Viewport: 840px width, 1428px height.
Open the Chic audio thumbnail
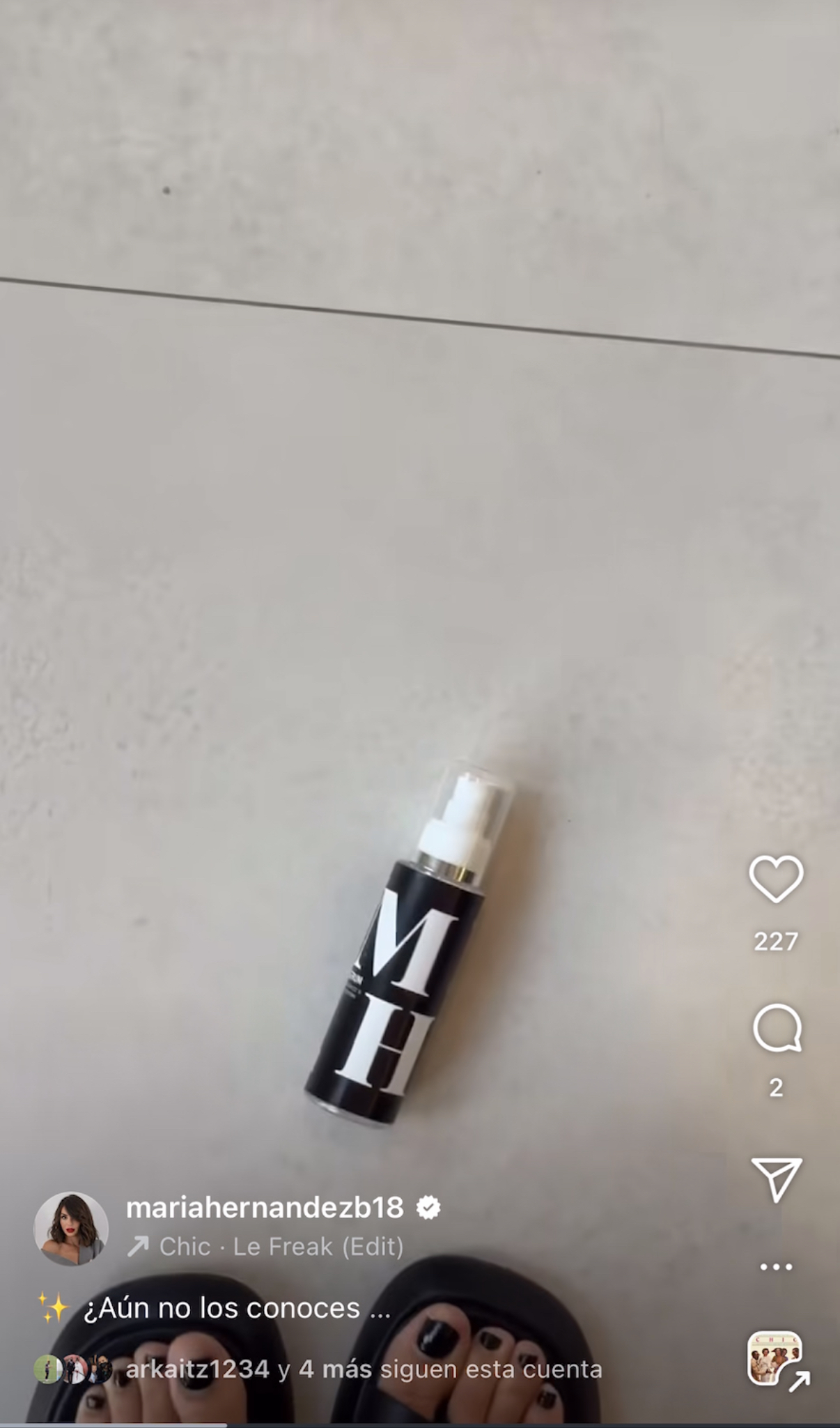point(775,1358)
